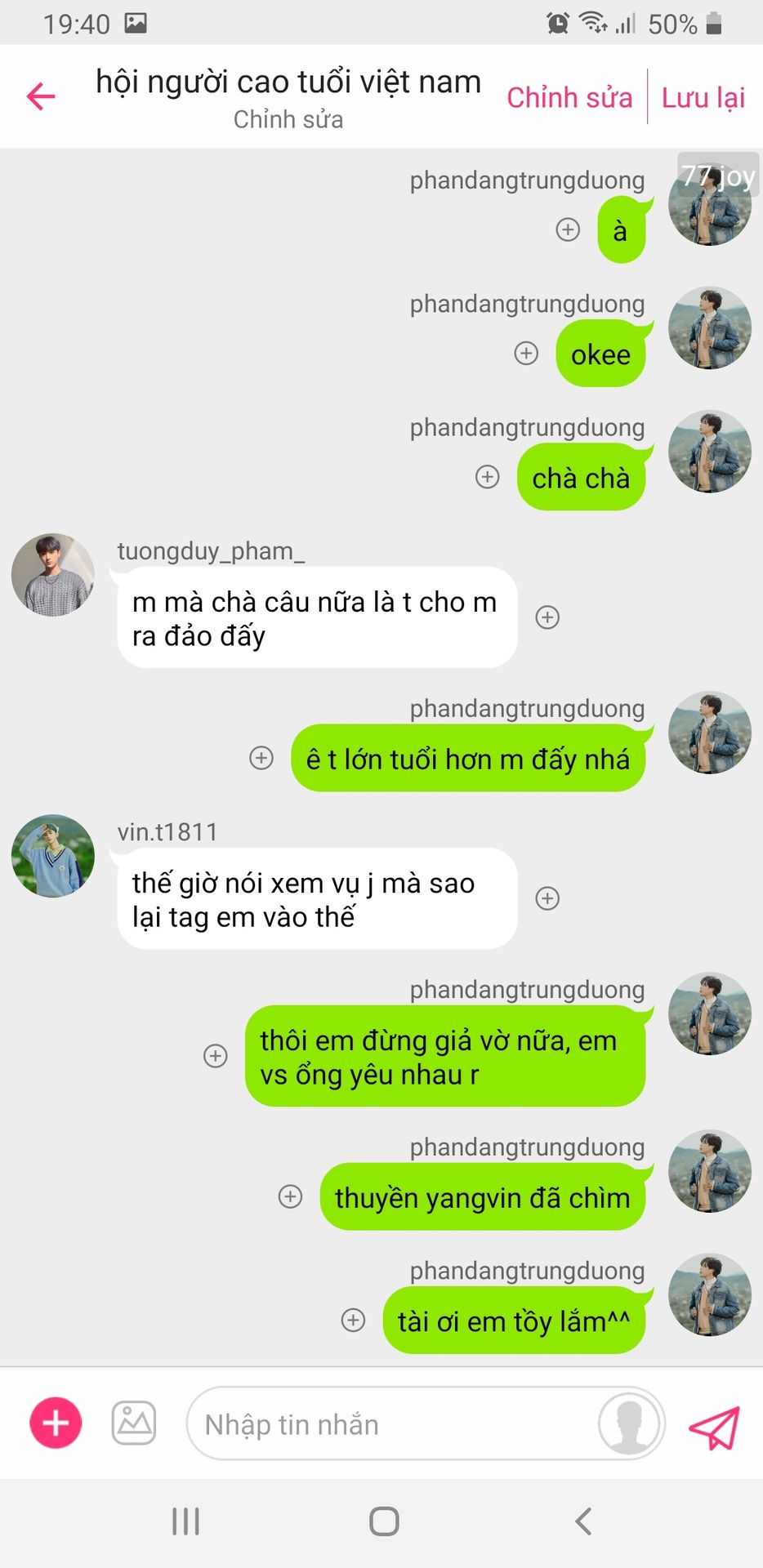The image size is (763, 1568).
Task: Tap Chỉnh sửa in the header
Action: click(x=569, y=98)
